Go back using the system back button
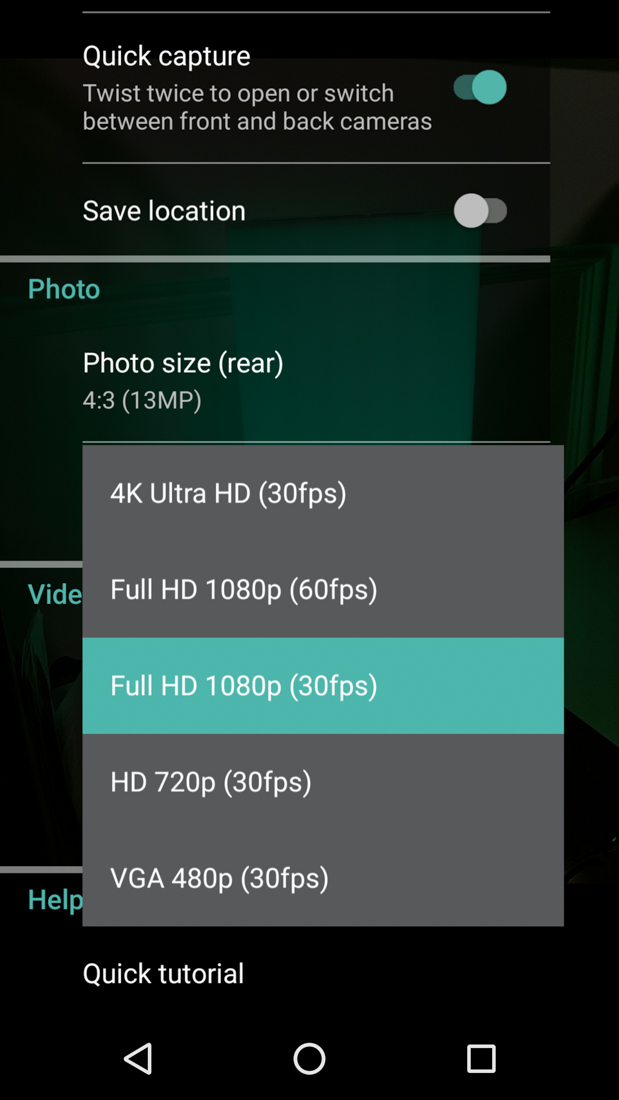 pyautogui.click(x=138, y=1058)
